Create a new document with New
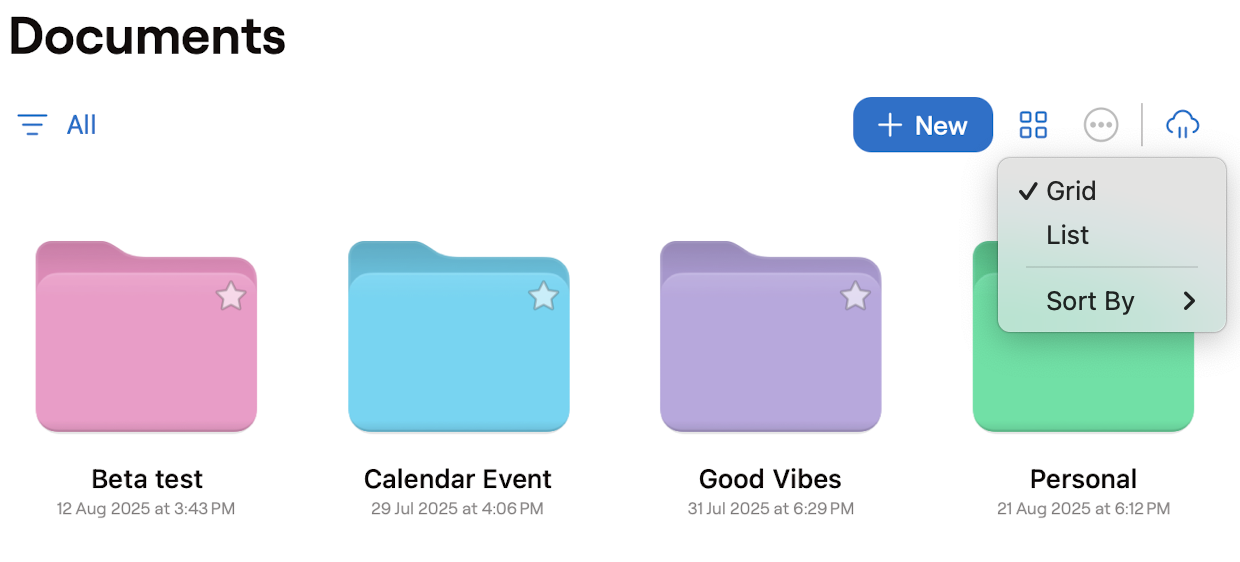The image size is (1240, 562). tap(922, 125)
